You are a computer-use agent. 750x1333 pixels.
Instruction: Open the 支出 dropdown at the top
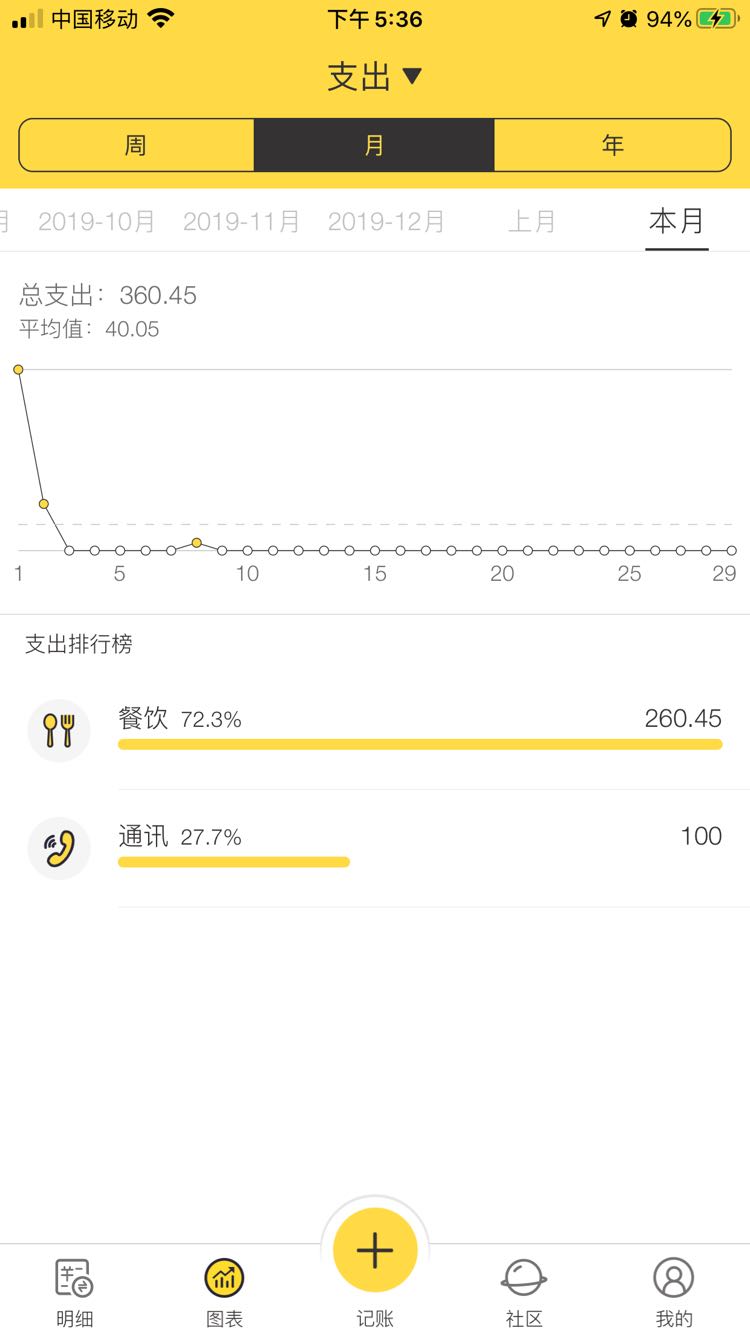(375, 76)
